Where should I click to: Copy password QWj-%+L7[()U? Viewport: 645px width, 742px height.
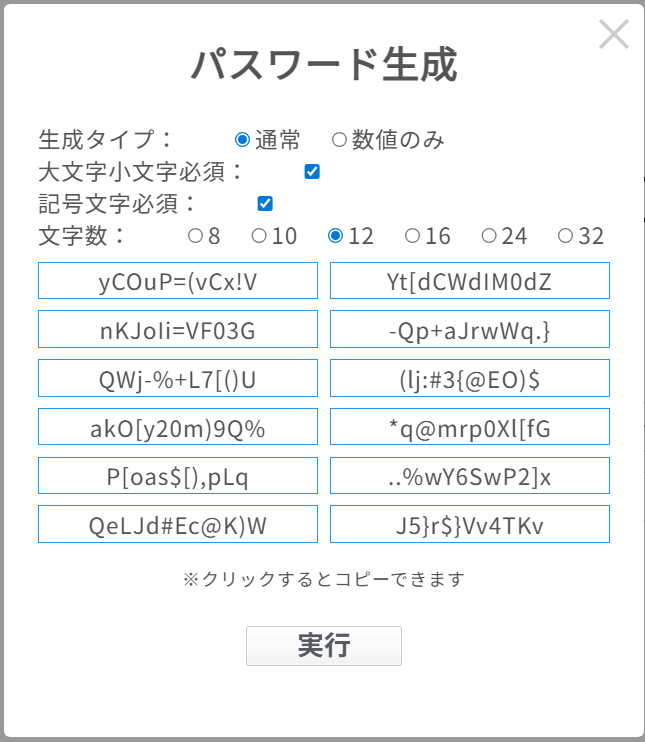pyautogui.click(x=178, y=378)
